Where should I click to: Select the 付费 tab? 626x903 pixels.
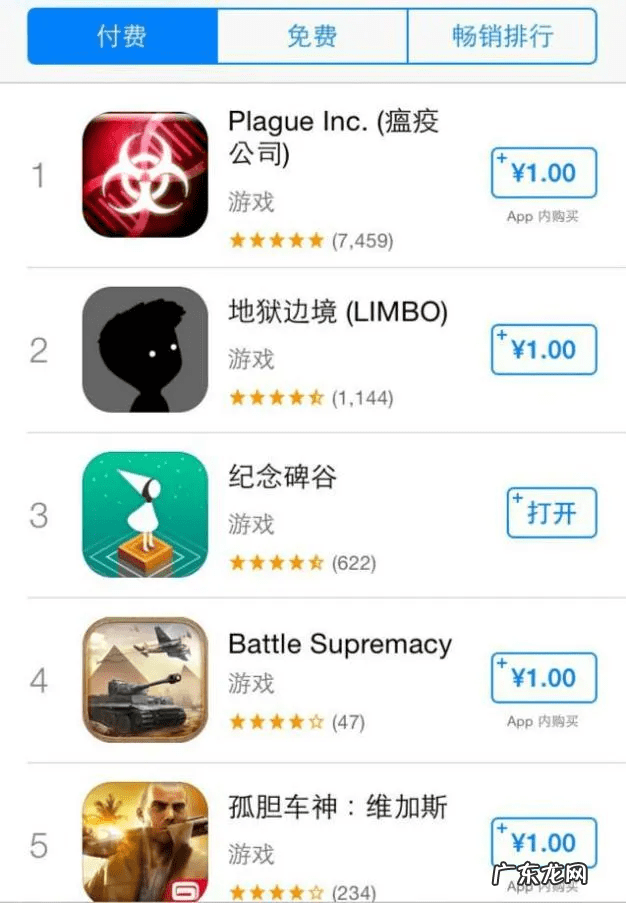(x=122, y=37)
